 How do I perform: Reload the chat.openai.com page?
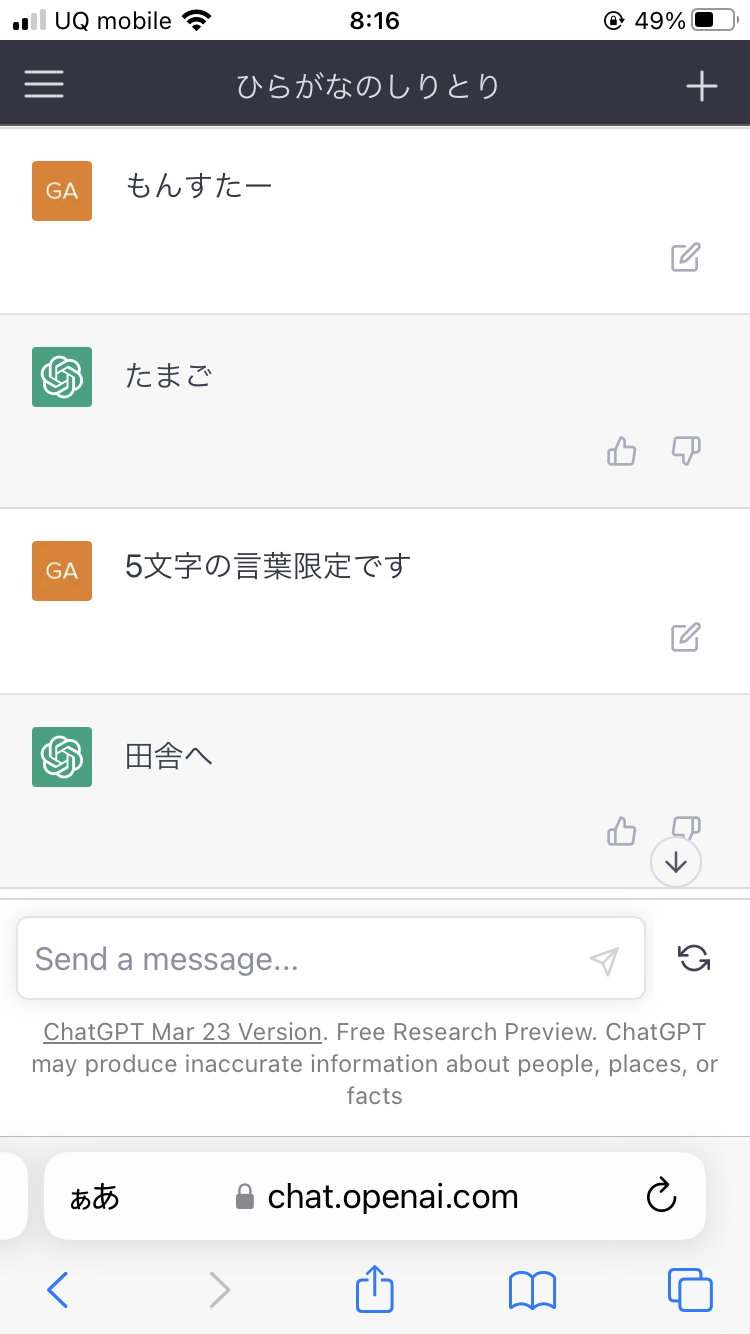(x=662, y=1196)
